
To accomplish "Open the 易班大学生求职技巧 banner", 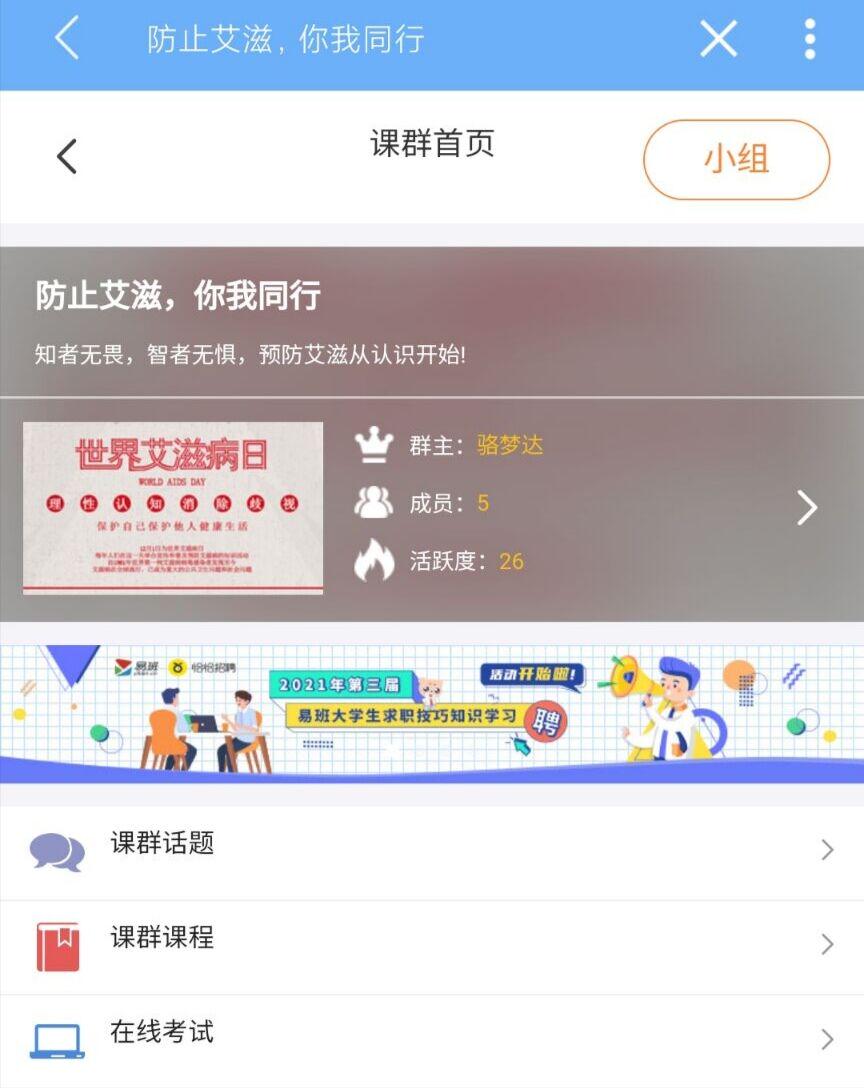I will pos(432,714).
